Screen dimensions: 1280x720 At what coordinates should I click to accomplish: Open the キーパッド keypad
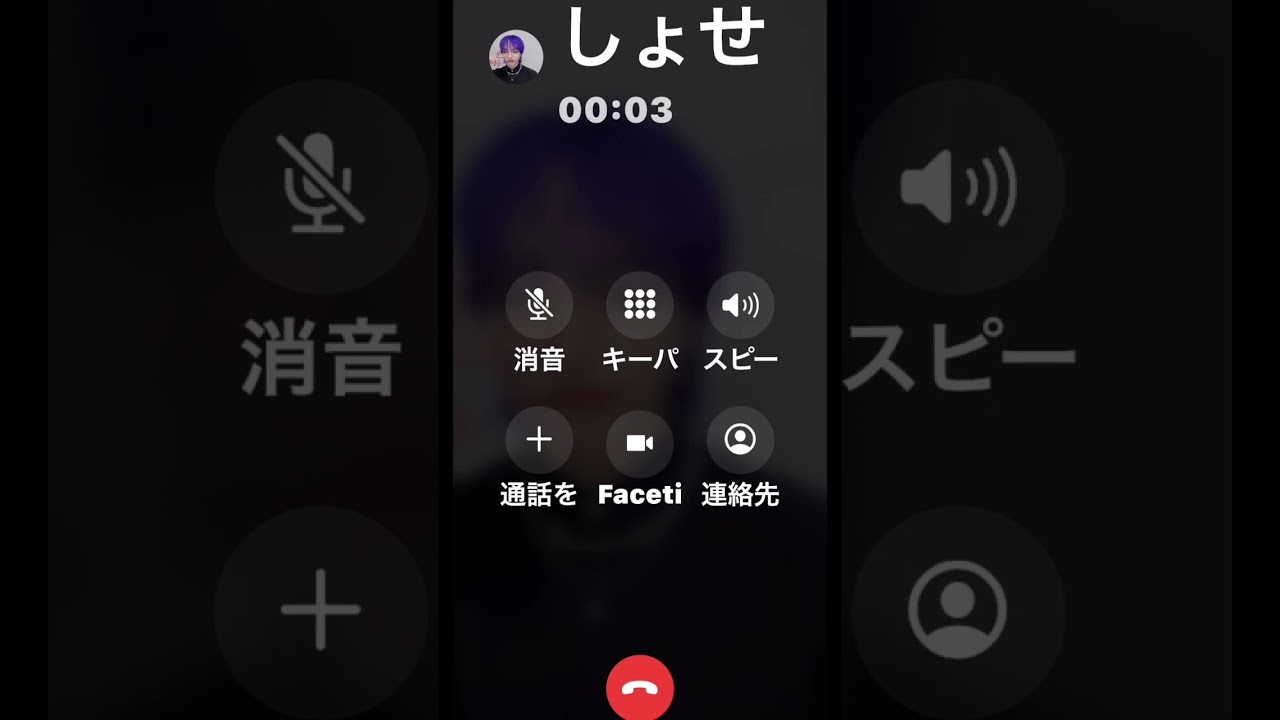[640, 305]
